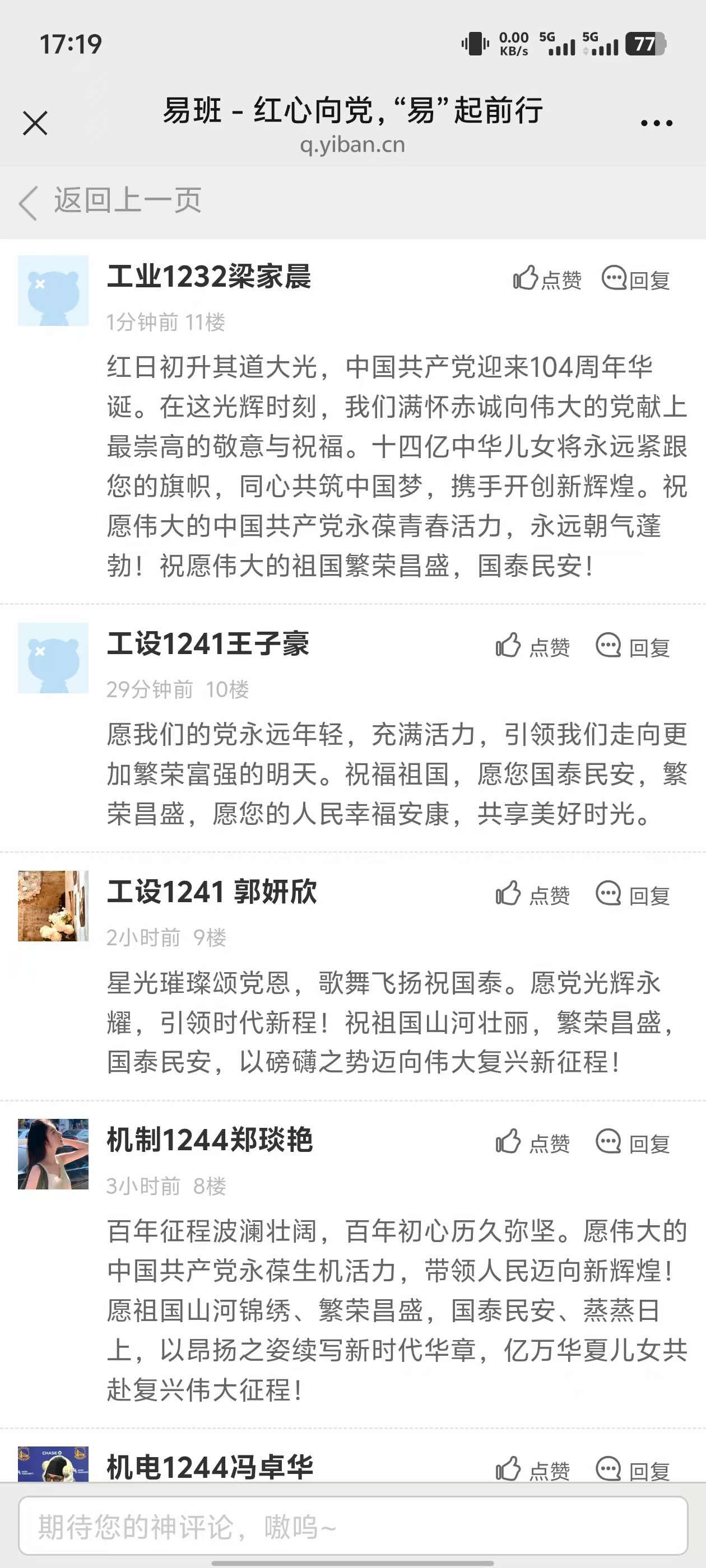Open 工设1241 郭妍欣's profile avatar

coord(53,906)
